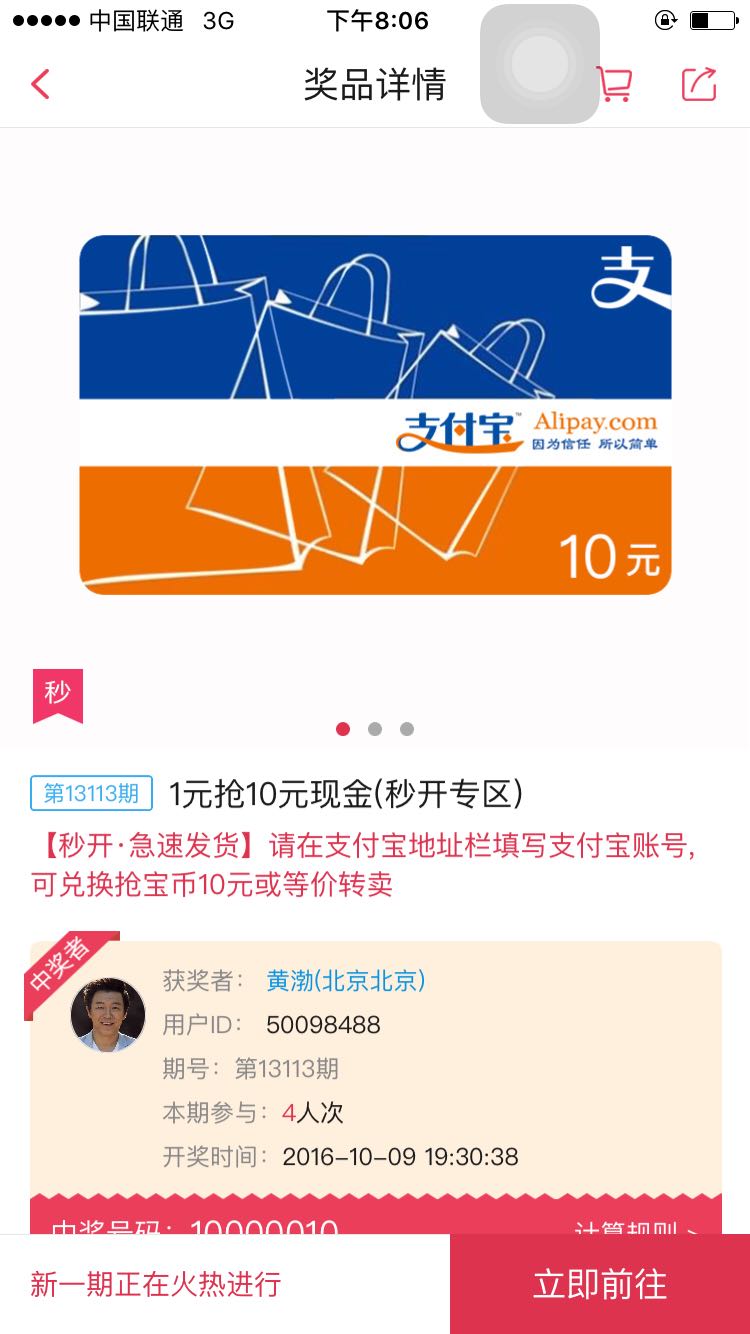Tap the winner's avatar photo
The image size is (750, 1334).
108,1014
